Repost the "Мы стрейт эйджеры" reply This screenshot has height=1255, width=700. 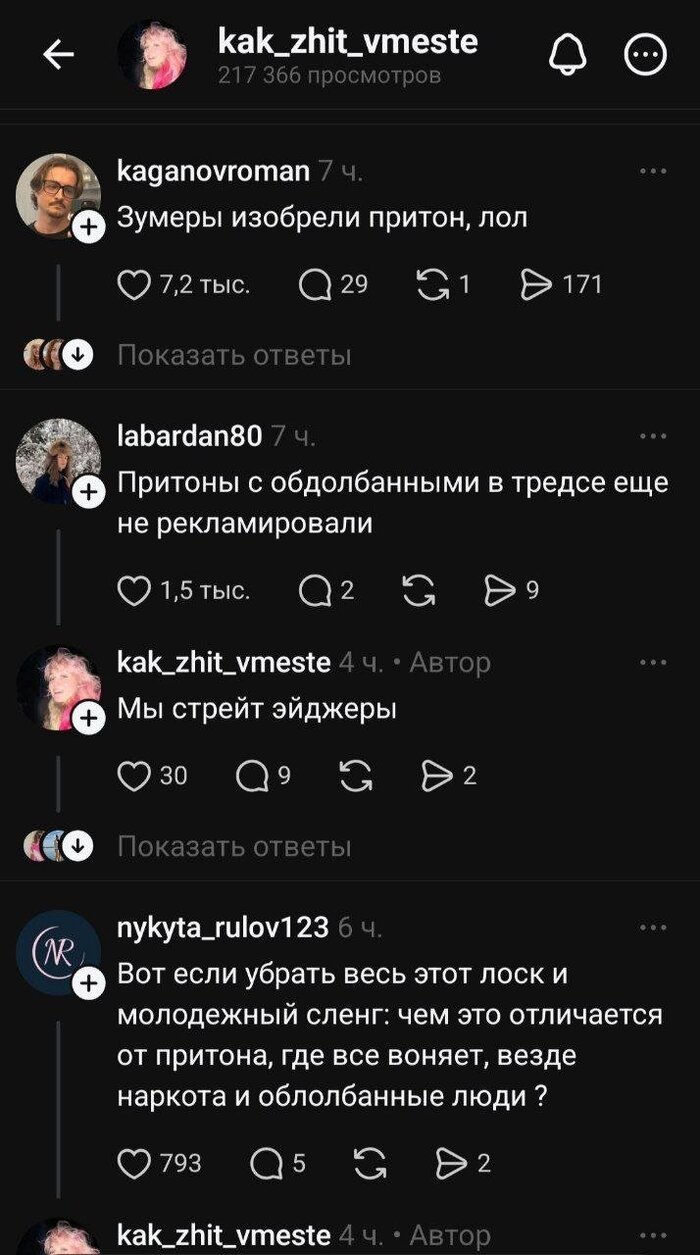356,776
